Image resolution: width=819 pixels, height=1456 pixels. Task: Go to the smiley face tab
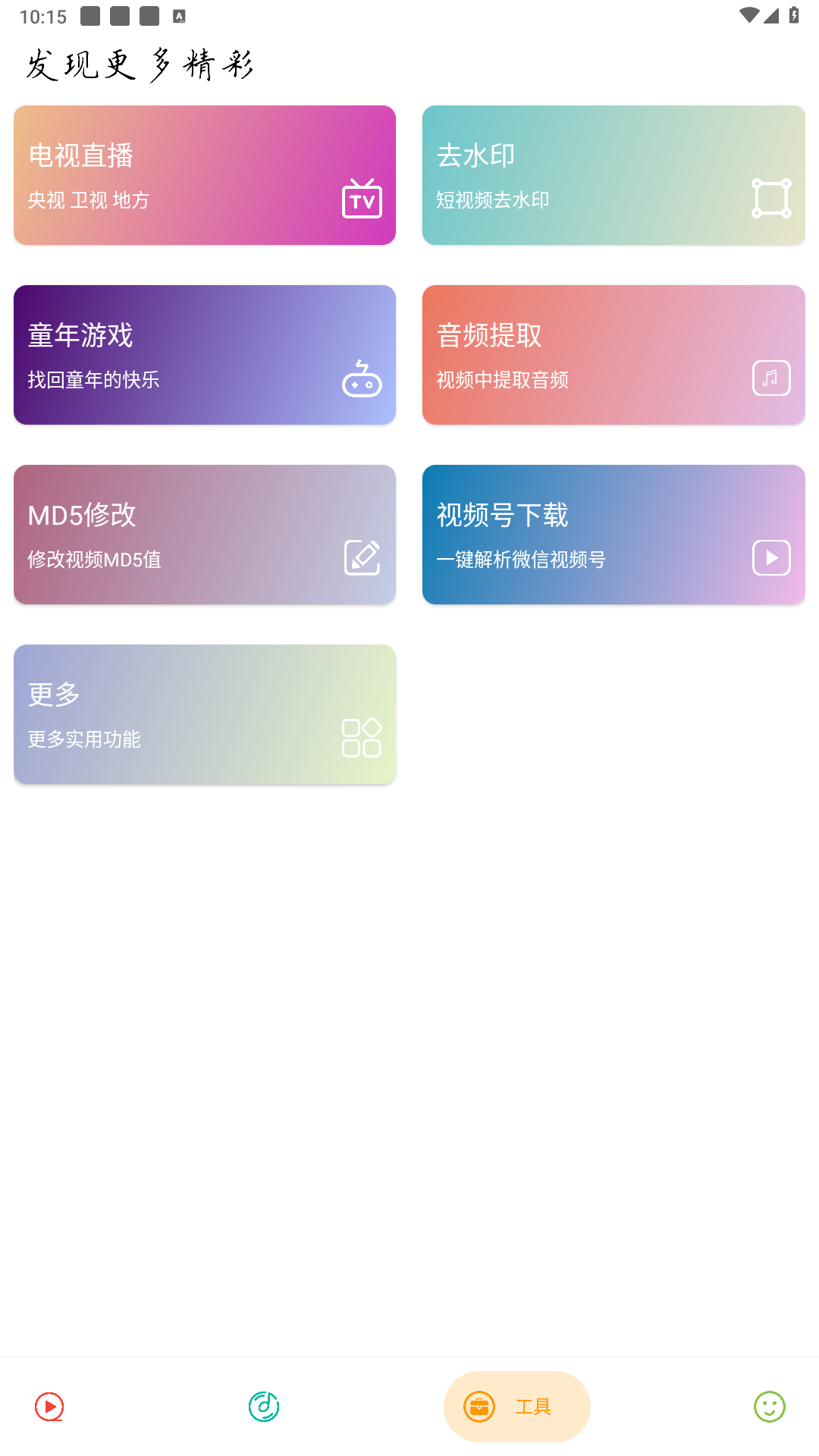click(769, 1407)
